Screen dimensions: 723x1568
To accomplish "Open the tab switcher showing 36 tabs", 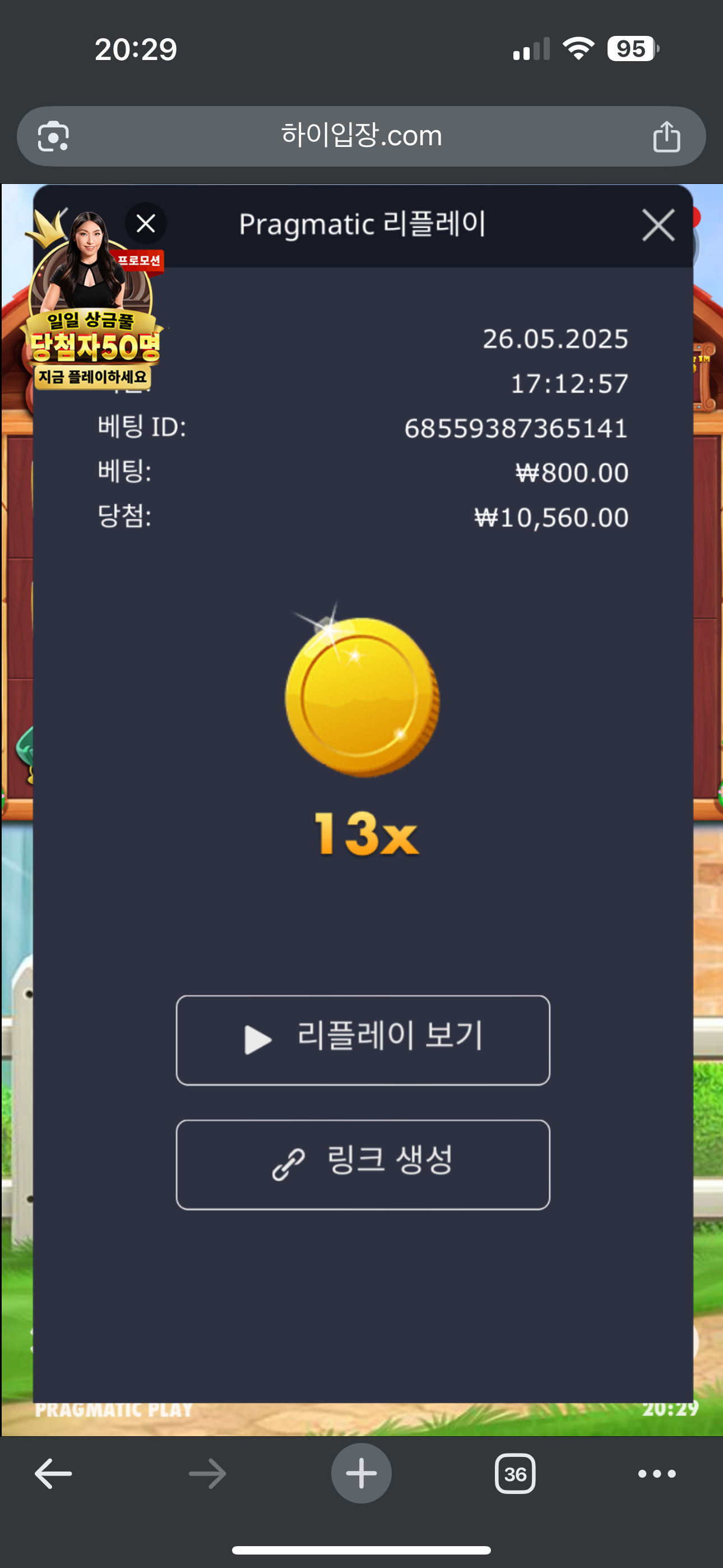I will (515, 1474).
